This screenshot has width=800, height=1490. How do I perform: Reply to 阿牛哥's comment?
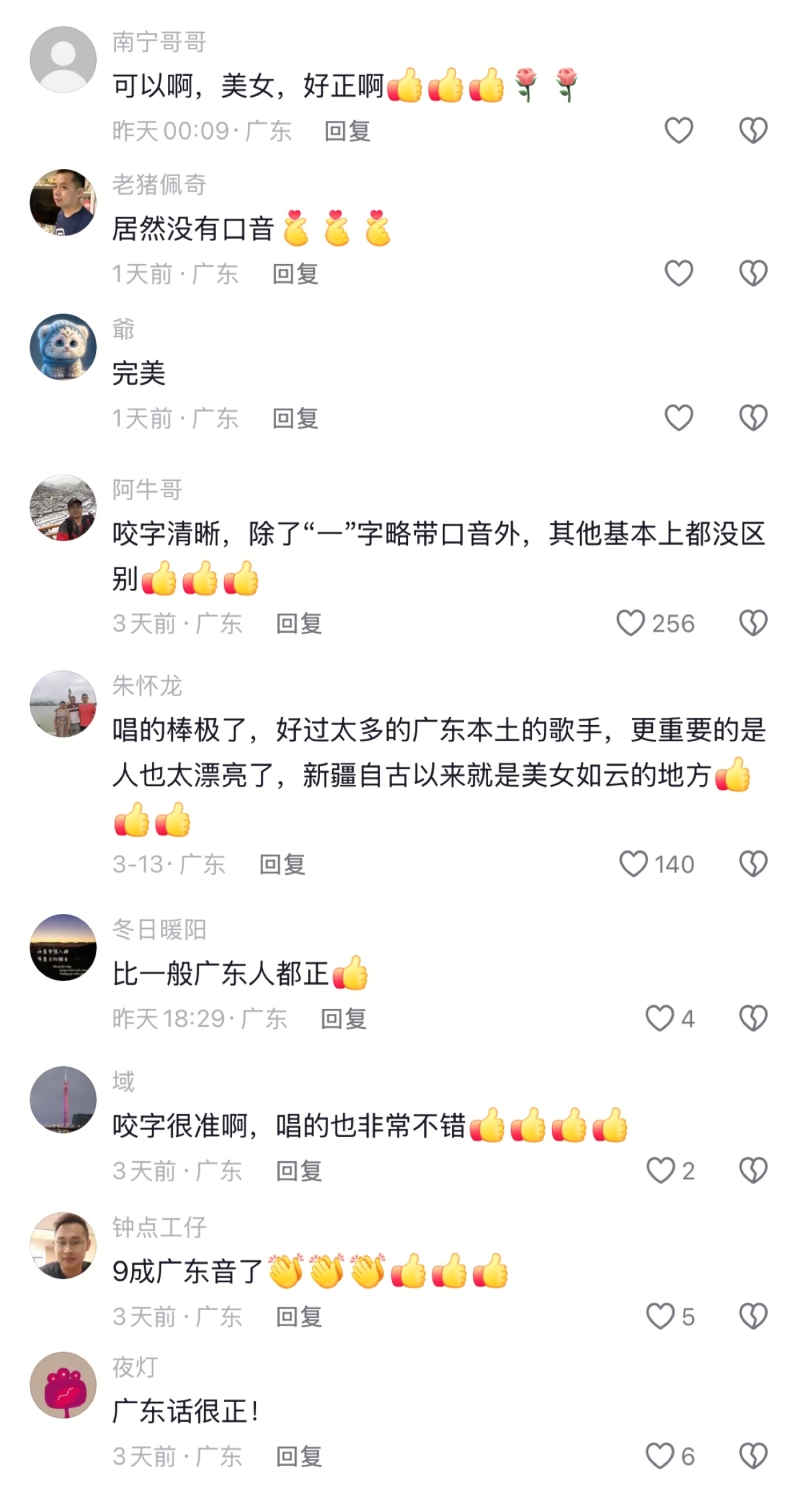299,624
